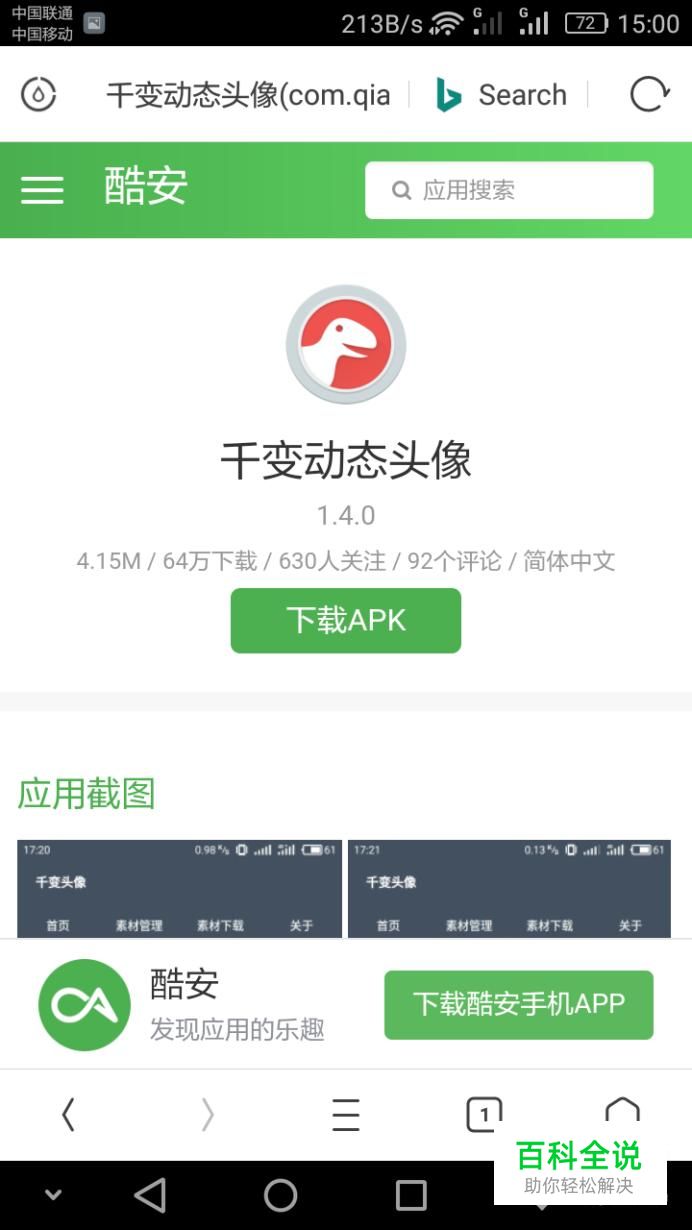
Task: Open the tabs switcher showing 1
Action: pos(484,1114)
